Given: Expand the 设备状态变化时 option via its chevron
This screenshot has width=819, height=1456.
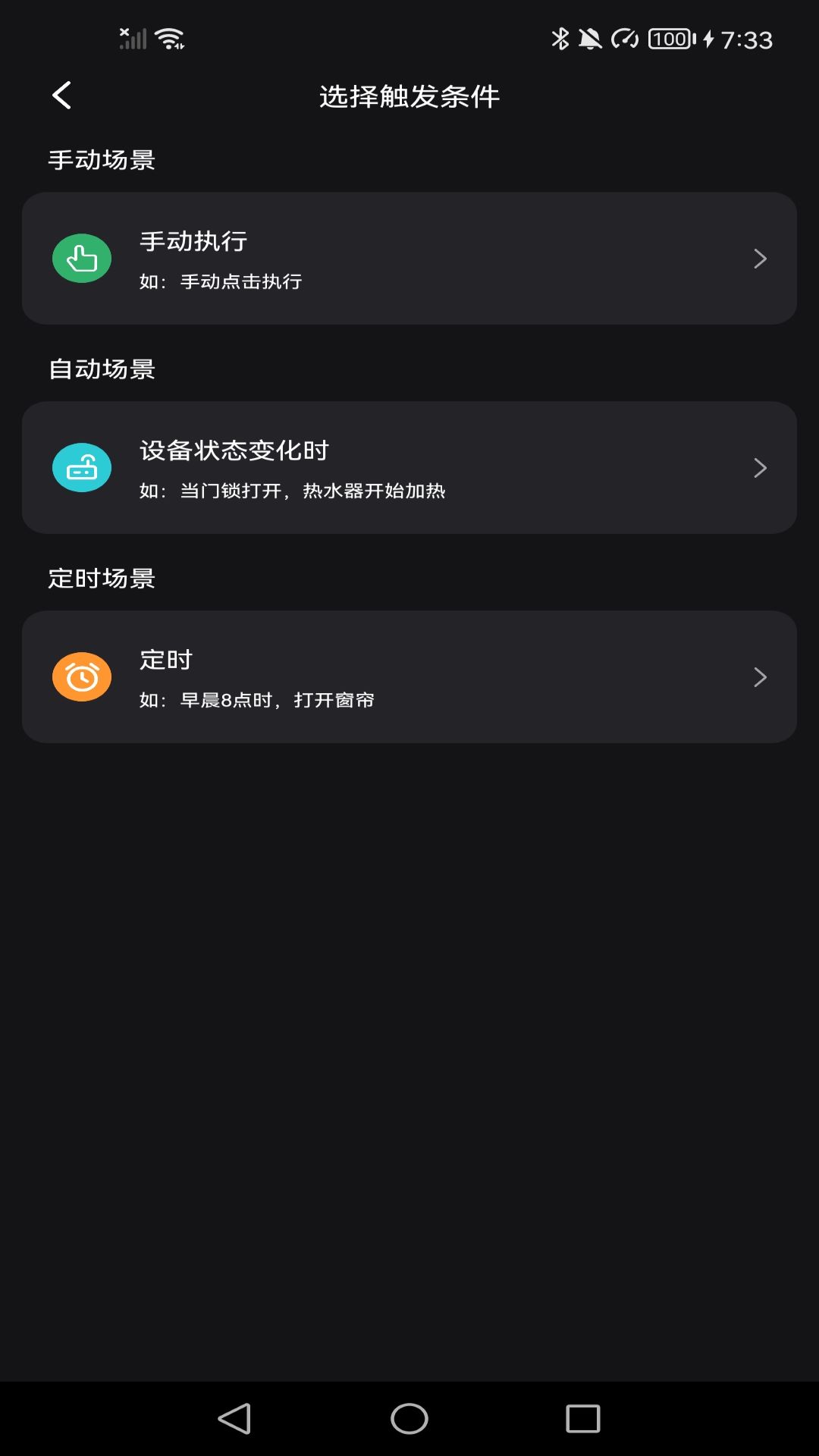Looking at the screenshot, I should (x=760, y=467).
